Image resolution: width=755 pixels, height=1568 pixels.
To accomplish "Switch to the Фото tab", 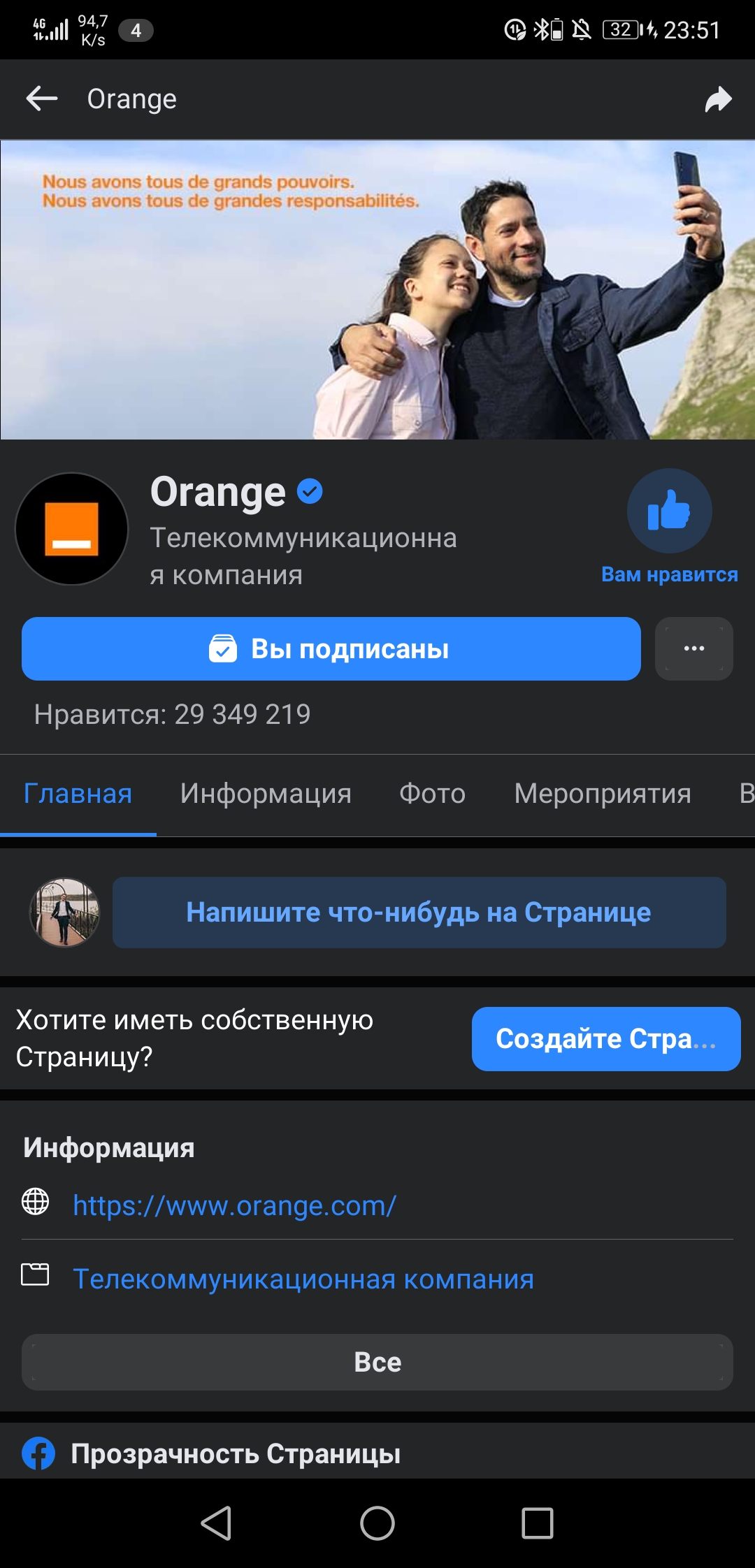I will pyautogui.click(x=432, y=794).
